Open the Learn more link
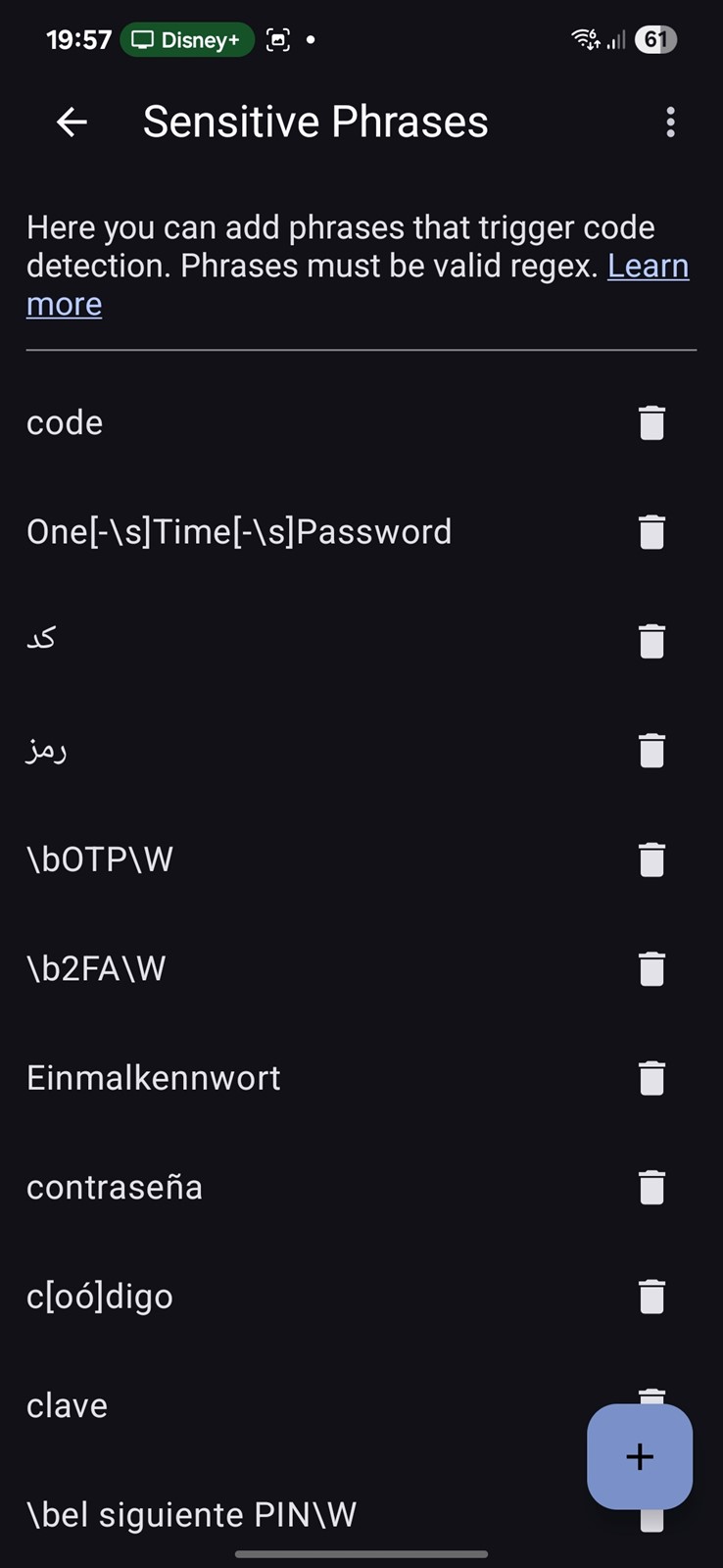This screenshot has width=723, height=1568. tap(358, 284)
